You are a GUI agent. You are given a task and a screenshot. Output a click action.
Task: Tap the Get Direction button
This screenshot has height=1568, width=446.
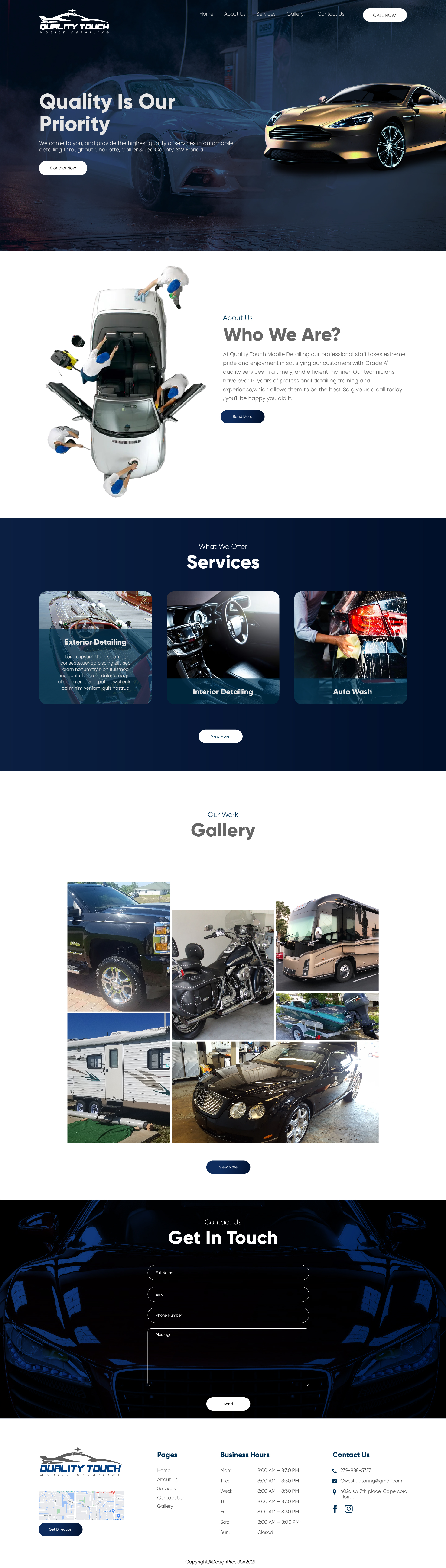point(60,1529)
